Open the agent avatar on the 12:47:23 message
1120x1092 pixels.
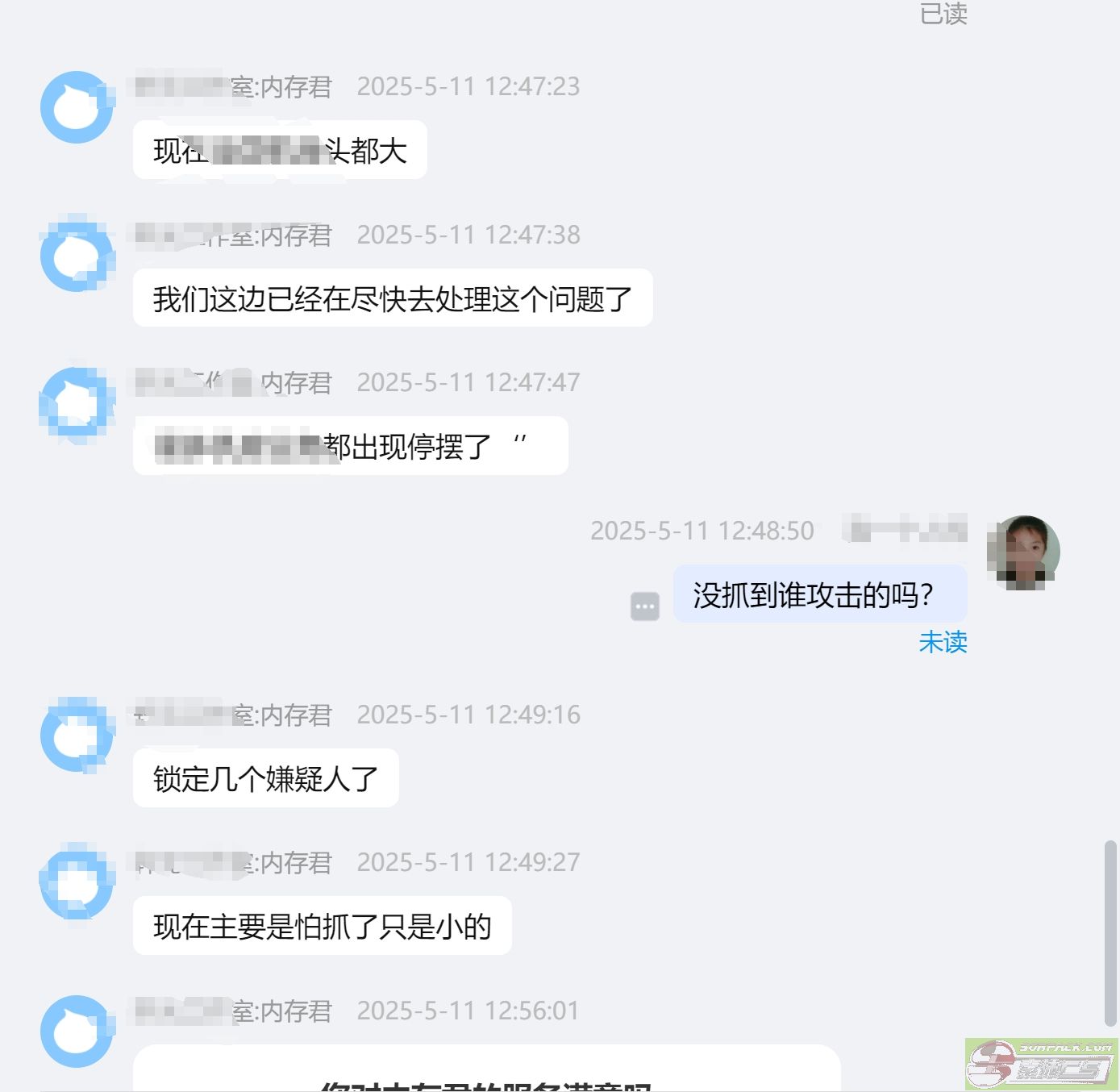click(x=77, y=107)
